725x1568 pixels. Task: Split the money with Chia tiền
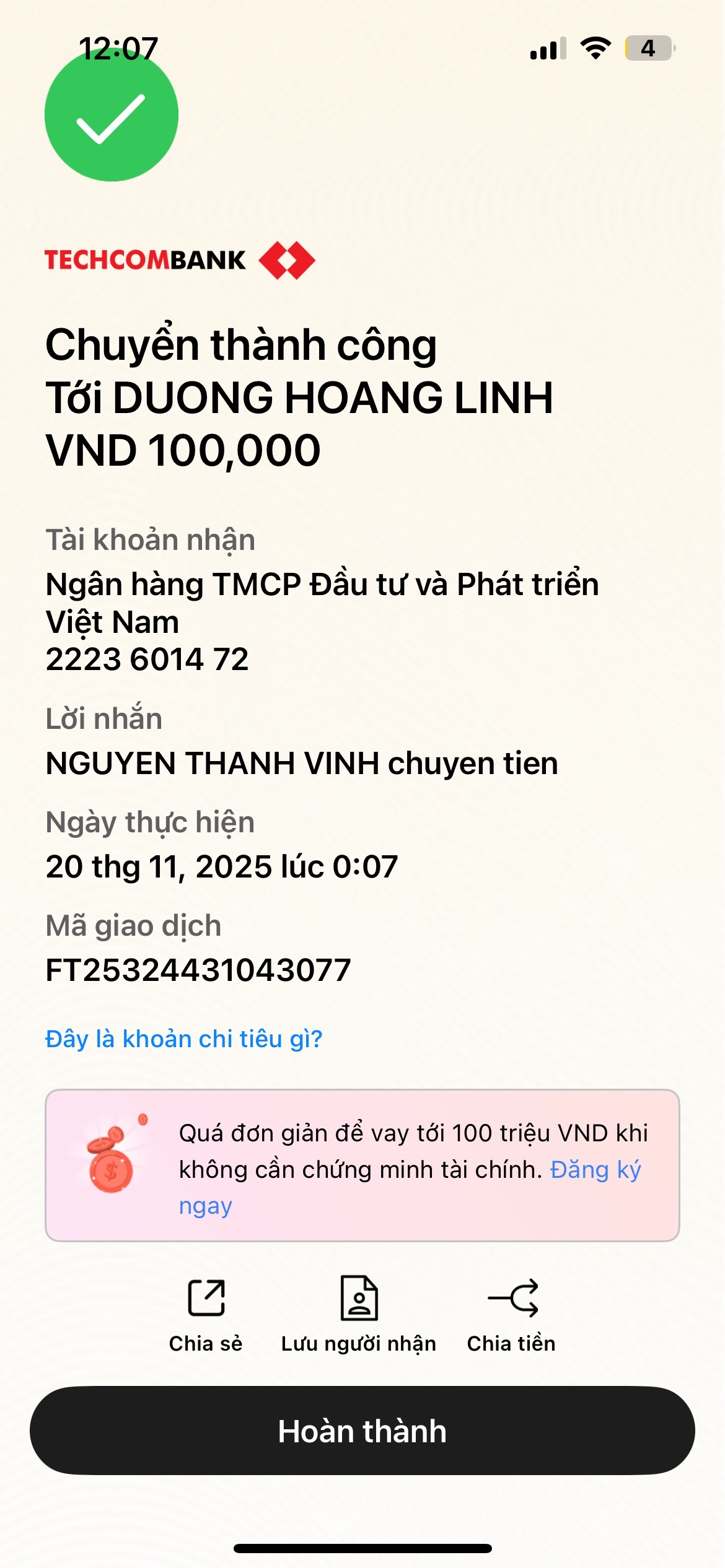(512, 1314)
